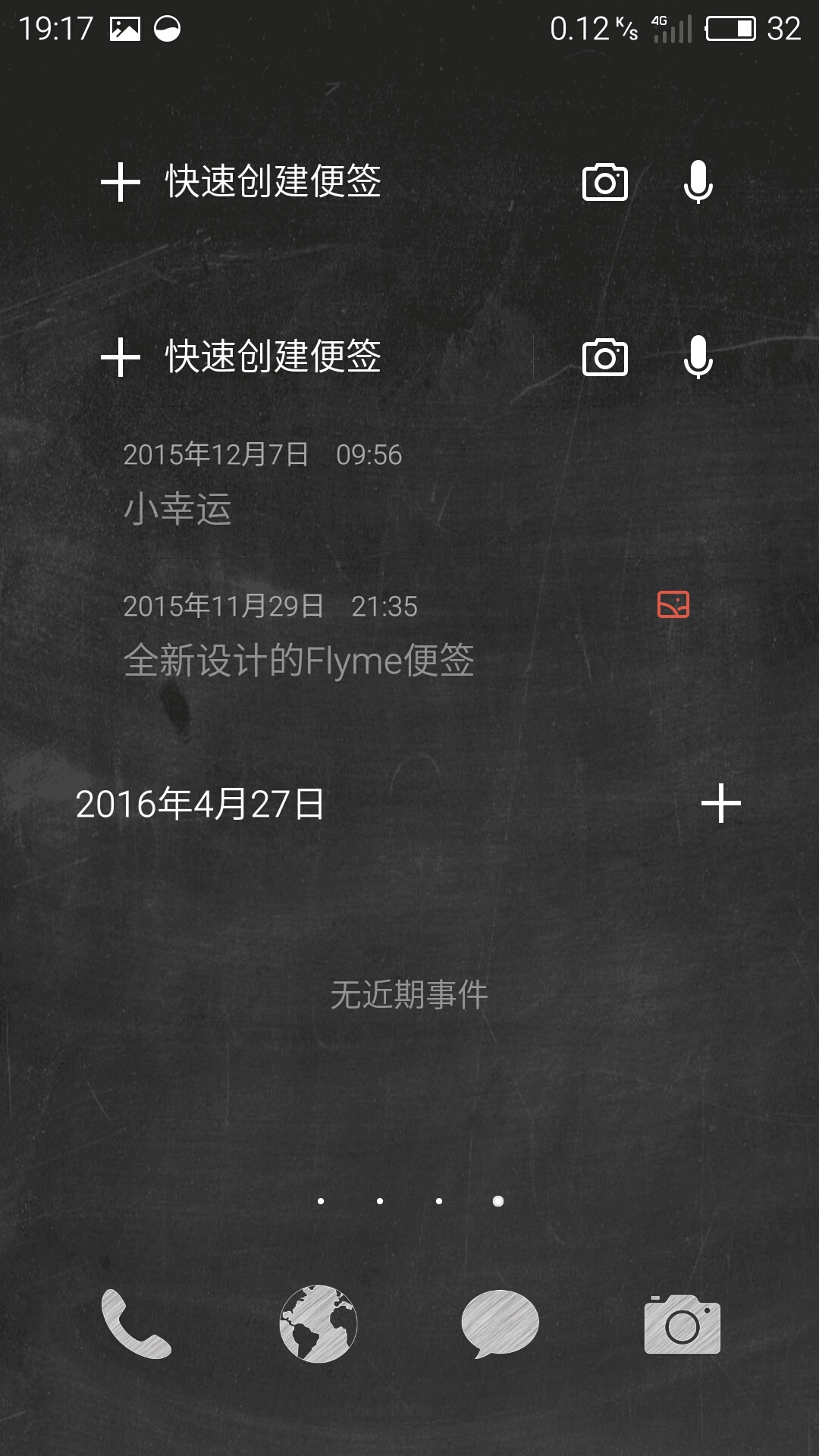
Task: Open the Phone dialer app
Action: click(x=136, y=1323)
